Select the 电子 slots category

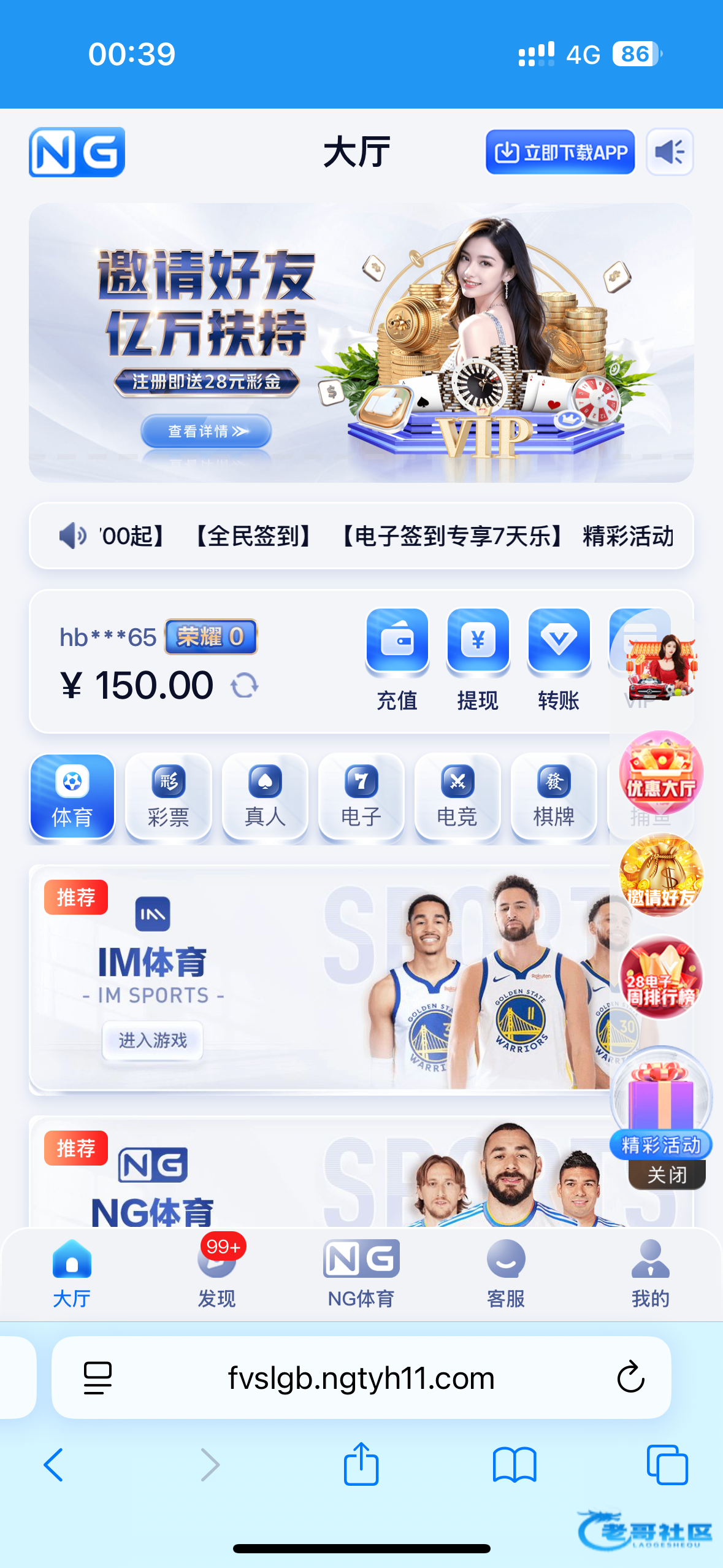361,796
